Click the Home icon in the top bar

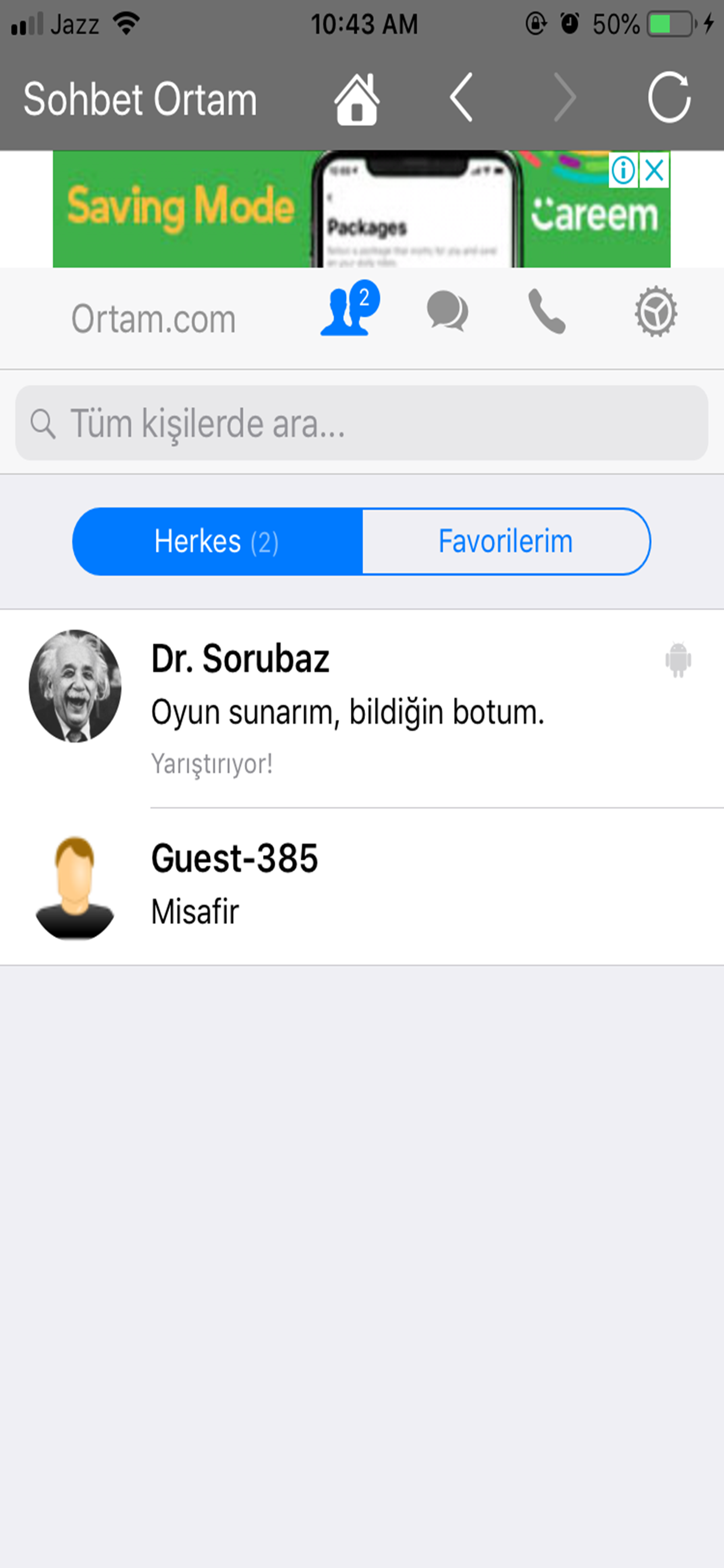click(x=357, y=97)
